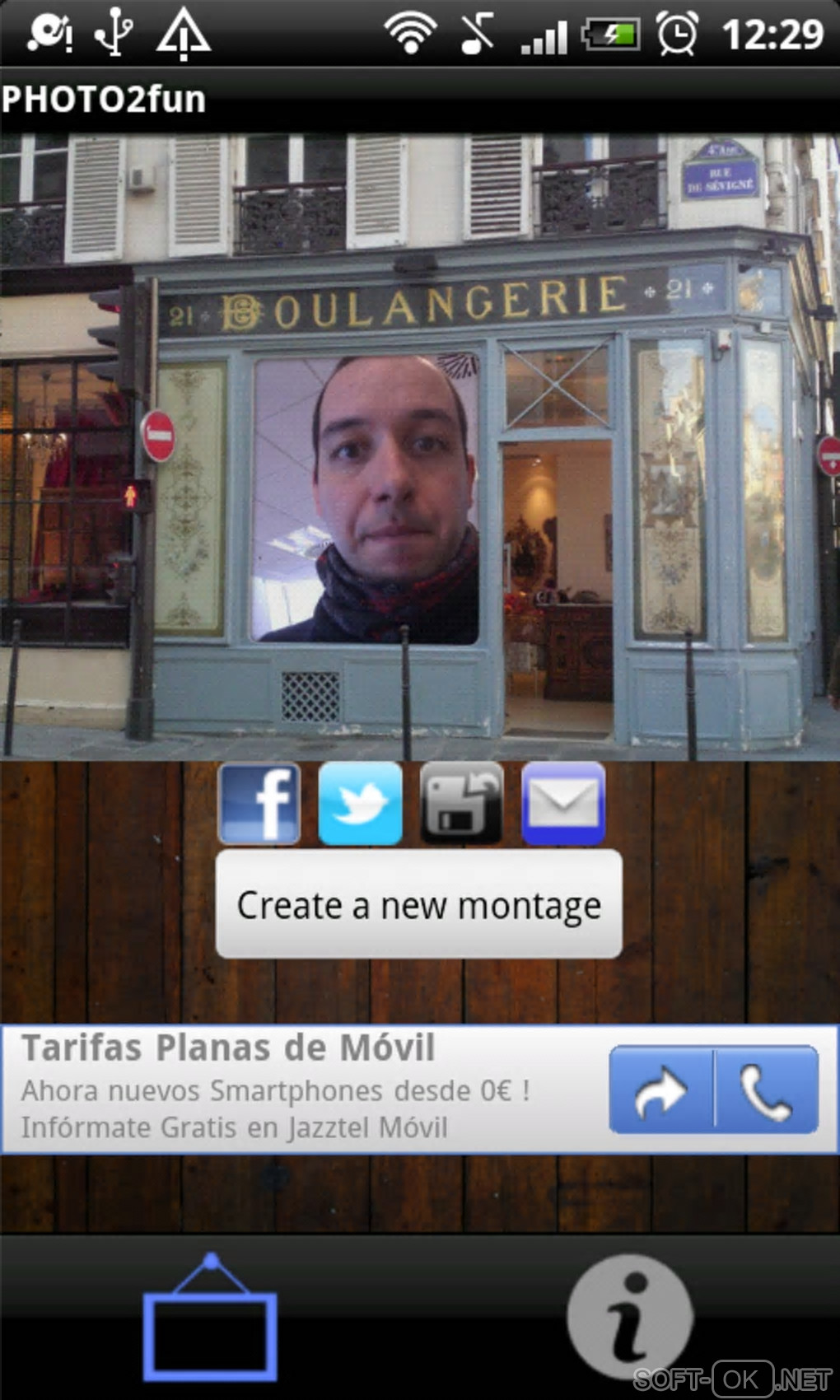840x1400 pixels.
Task: Tap the Create a new montage button
Action: [418, 904]
